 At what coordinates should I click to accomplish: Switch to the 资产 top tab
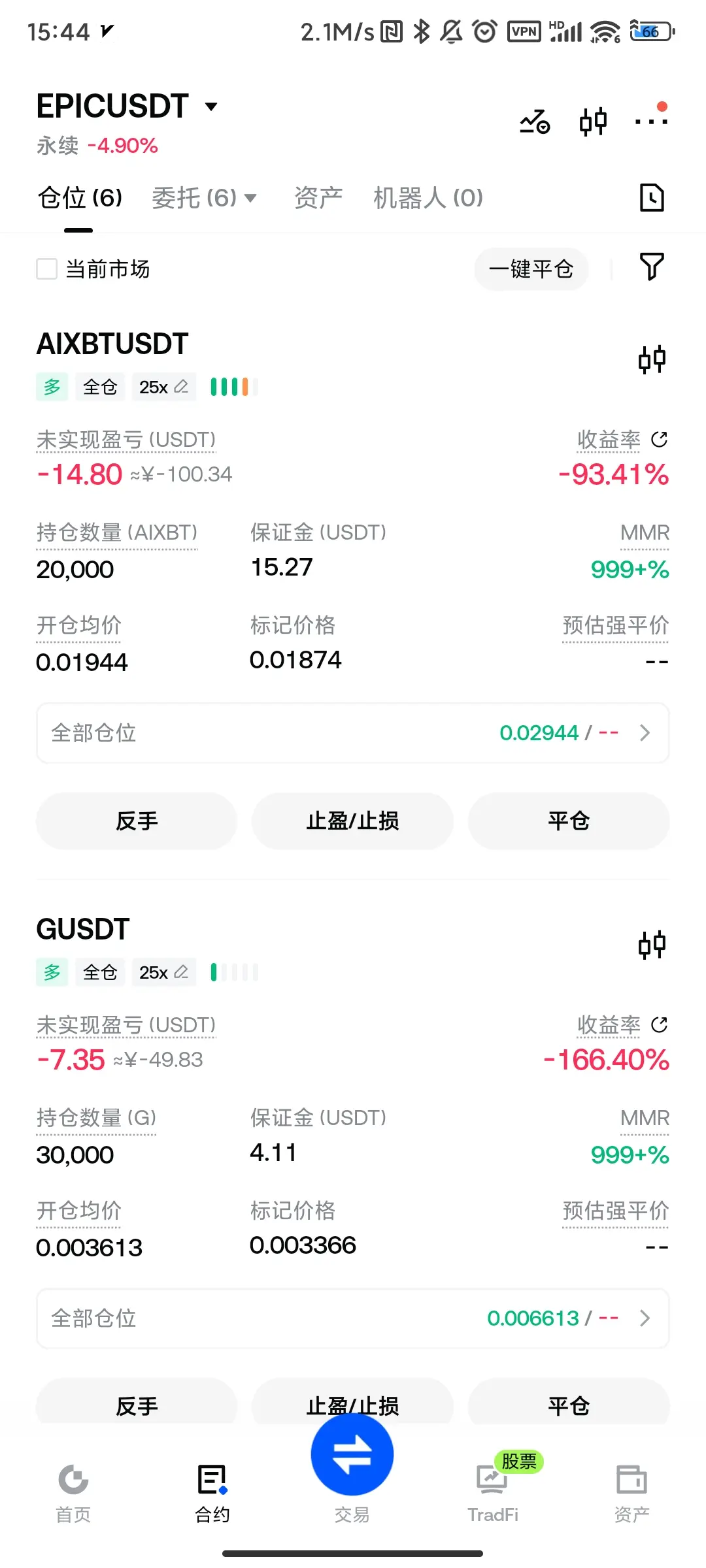coord(318,197)
